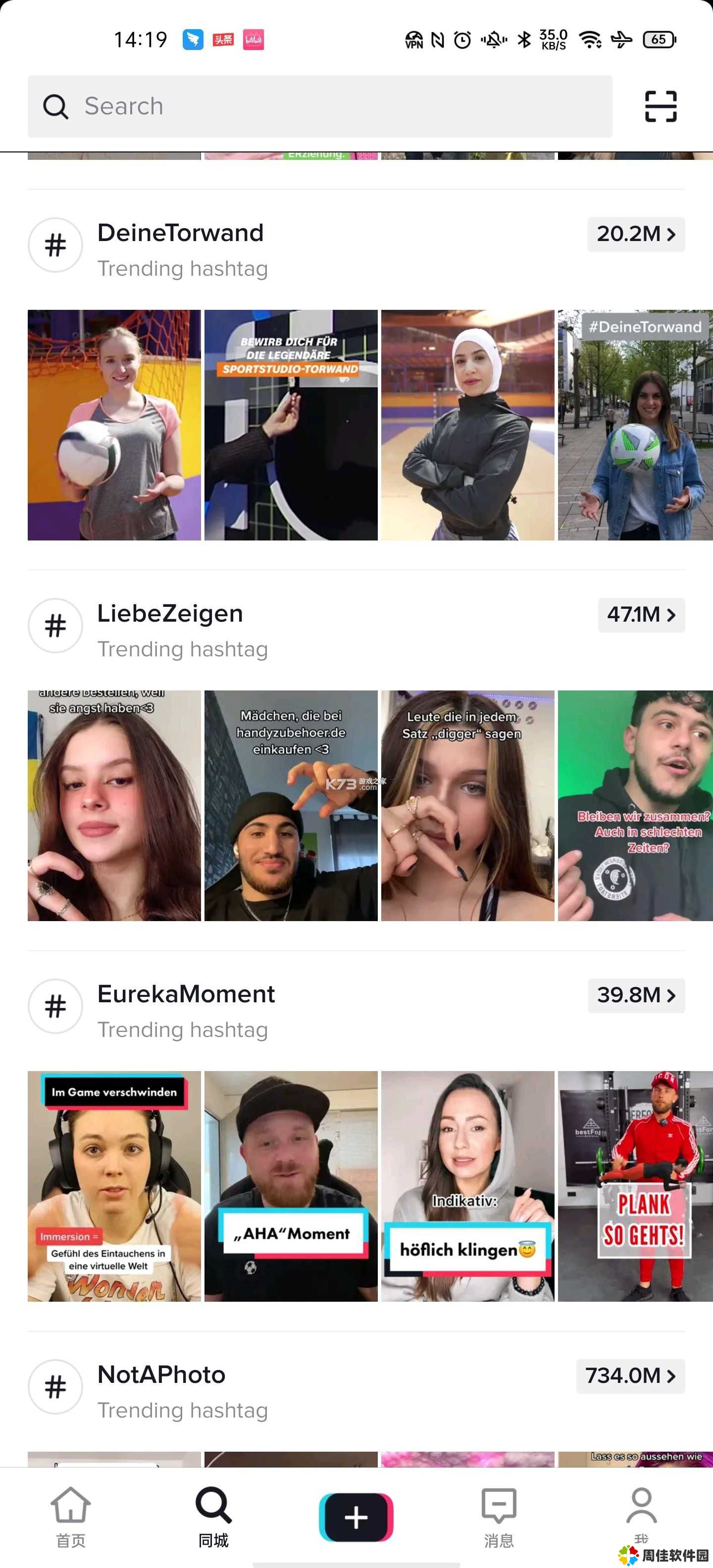View all 734.0M NotAPhoto videos
Image resolution: width=713 pixels, height=1568 pixels.
point(630,1375)
